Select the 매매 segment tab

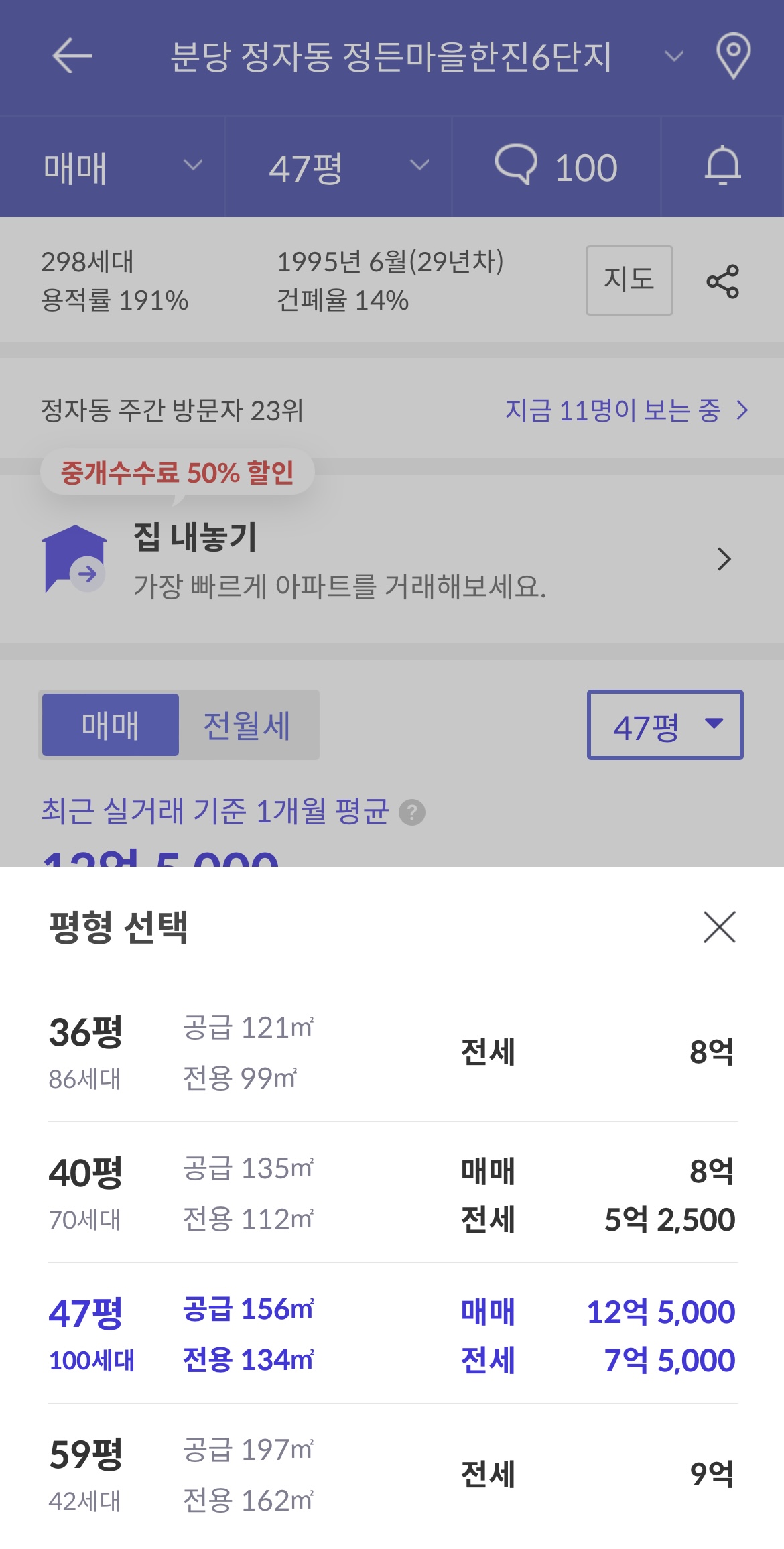click(x=111, y=725)
